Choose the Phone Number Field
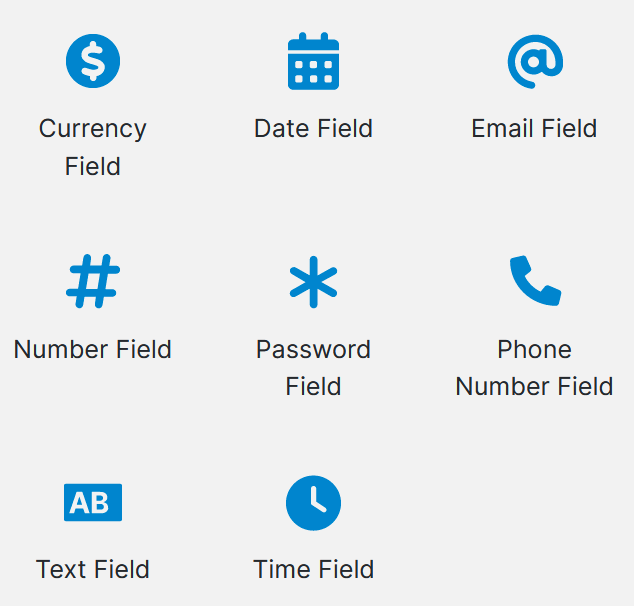Screen dimensions: 634x606 534,282
